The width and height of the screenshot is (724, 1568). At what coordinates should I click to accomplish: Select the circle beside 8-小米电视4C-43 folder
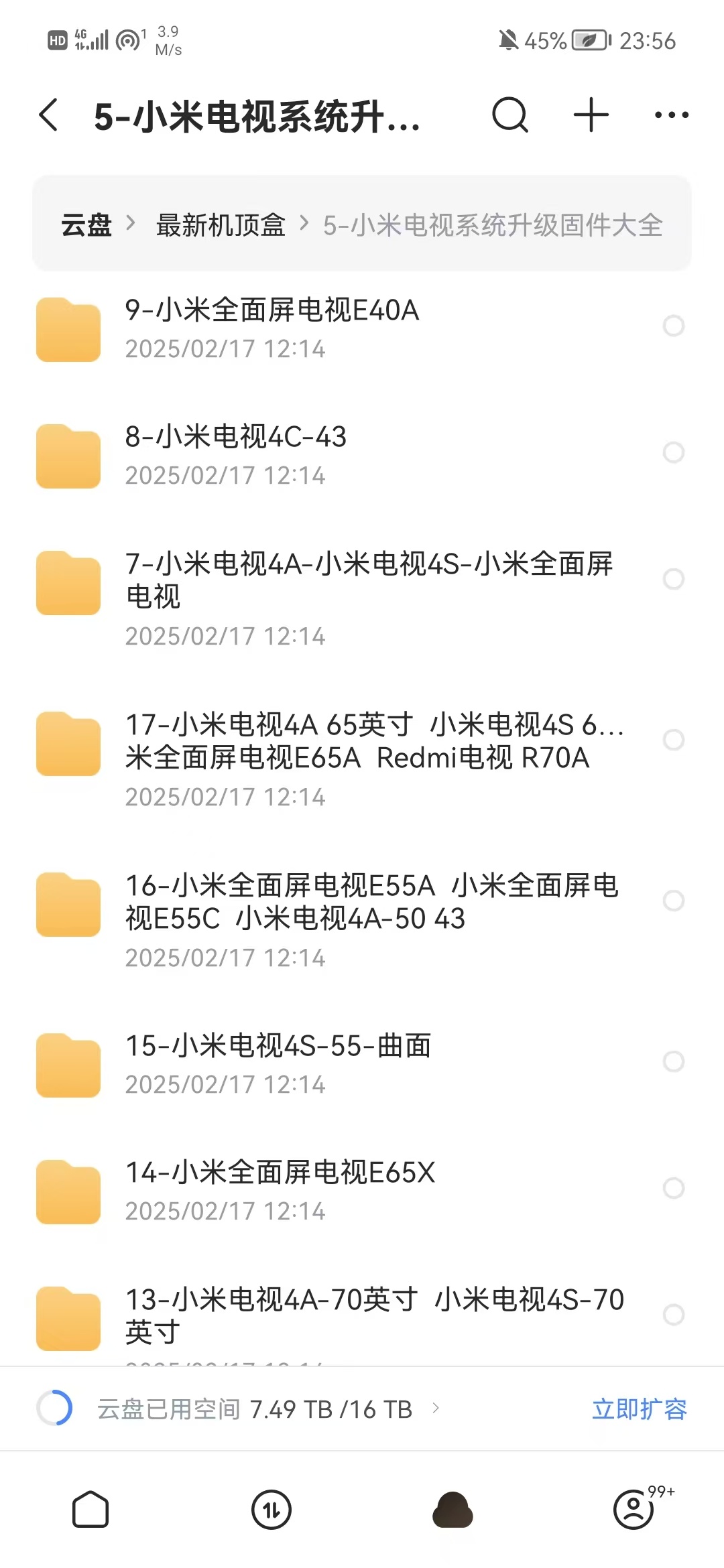[674, 454]
